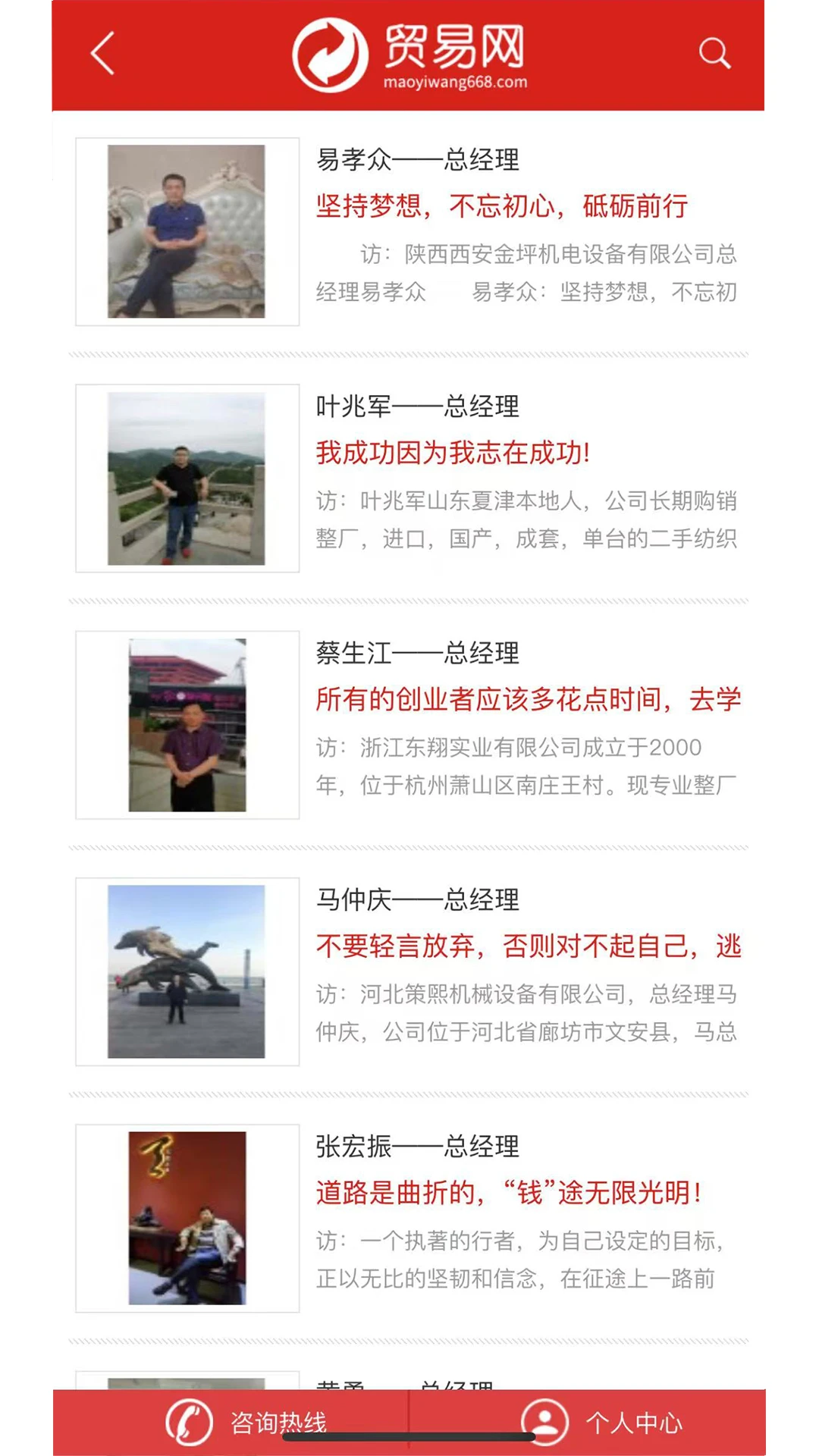Viewport: 819px width, 1456px height.
Task: View 叶兆军's profile photo
Action: coord(187,478)
